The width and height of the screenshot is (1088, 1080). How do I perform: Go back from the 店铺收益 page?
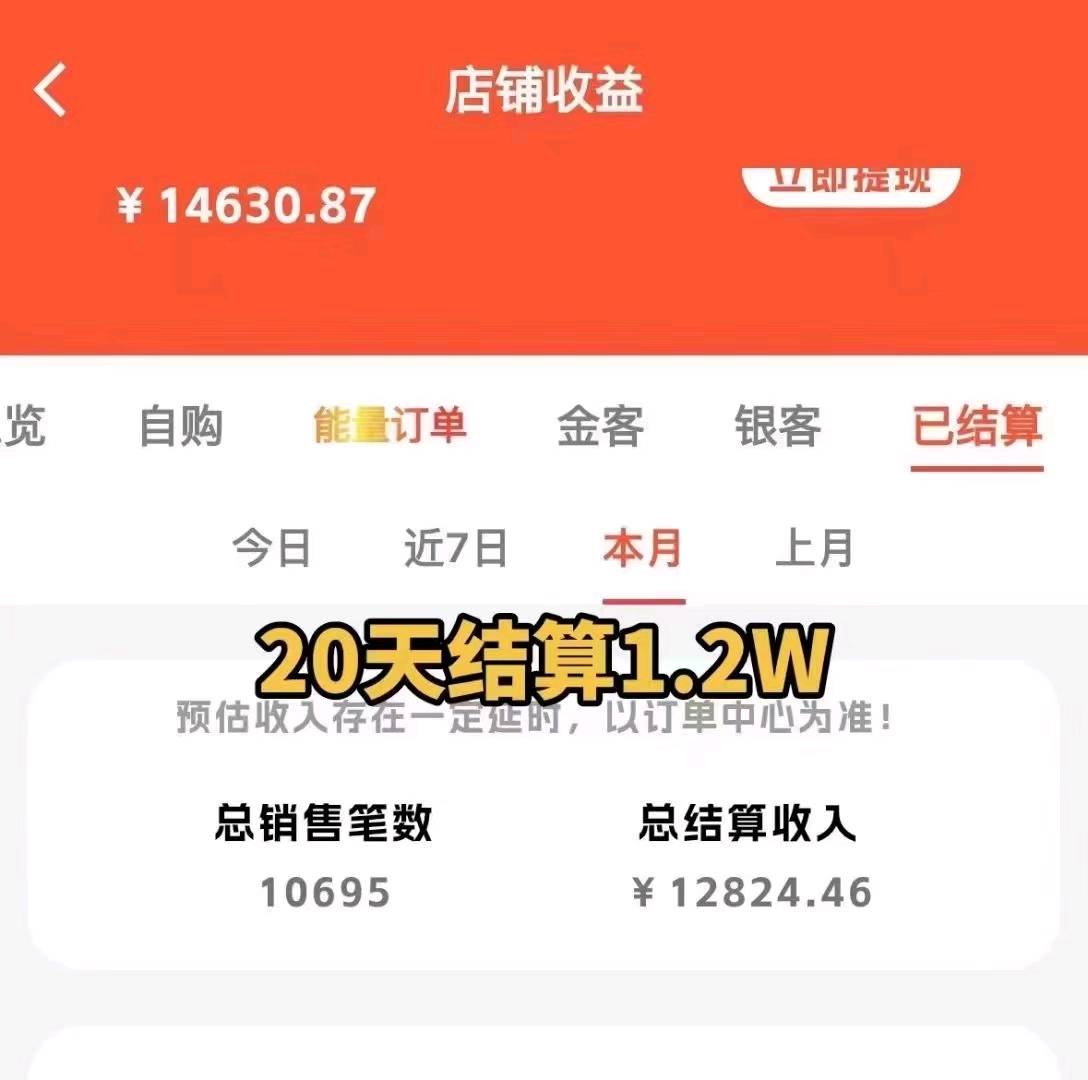50,90
